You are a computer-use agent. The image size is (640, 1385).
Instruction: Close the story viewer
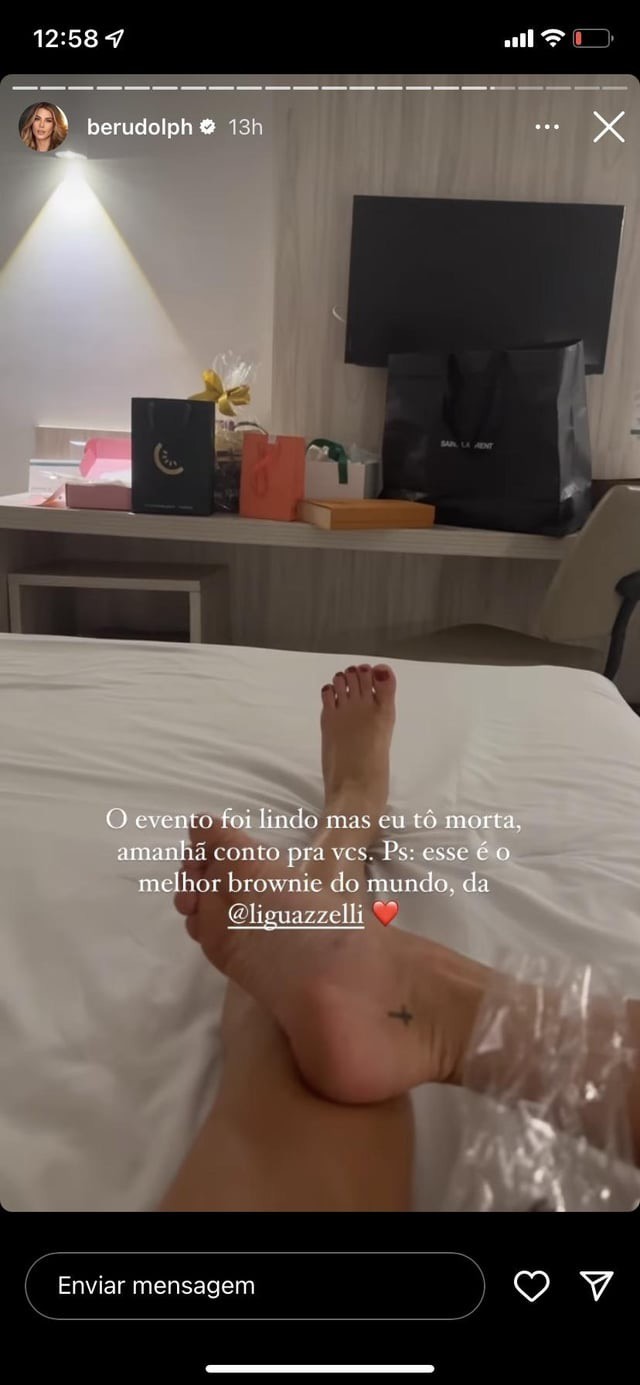tap(608, 127)
